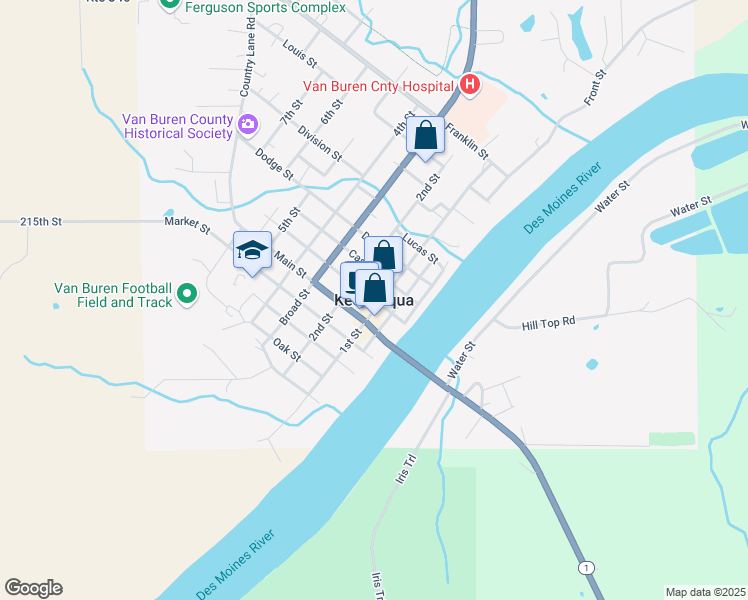
Task: View Van Buren County Historical Society place
Action: pos(246,126)
